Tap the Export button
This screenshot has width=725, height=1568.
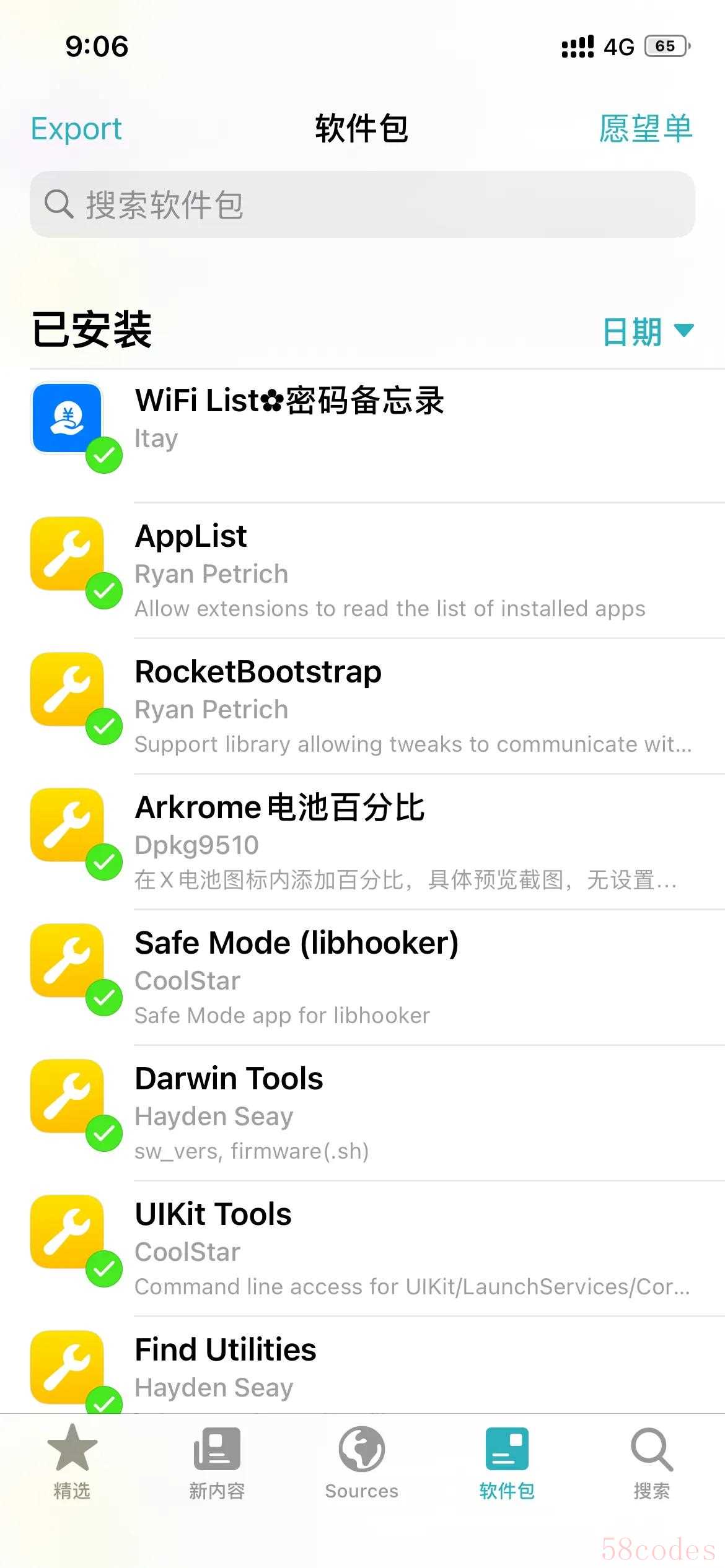76,129
